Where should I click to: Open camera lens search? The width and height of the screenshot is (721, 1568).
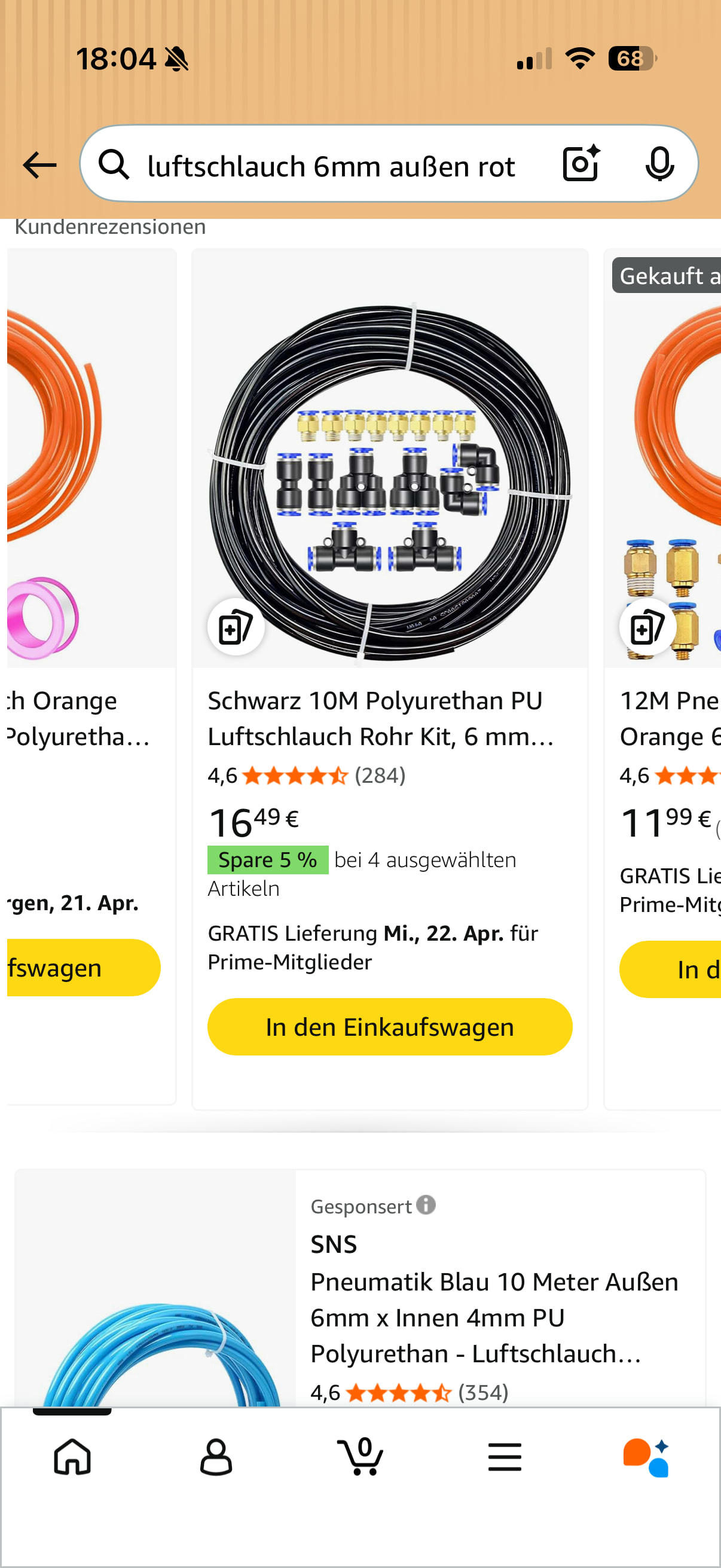pos(581,164)
